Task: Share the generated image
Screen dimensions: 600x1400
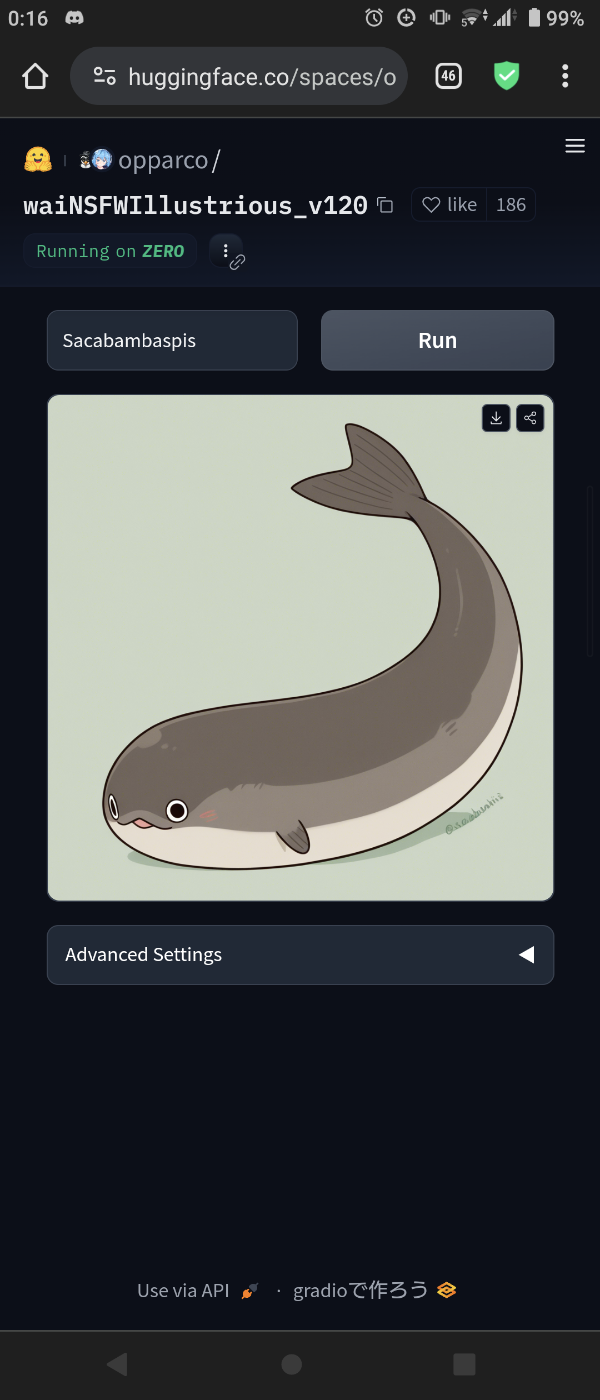Action: click(x=530, y=418)
